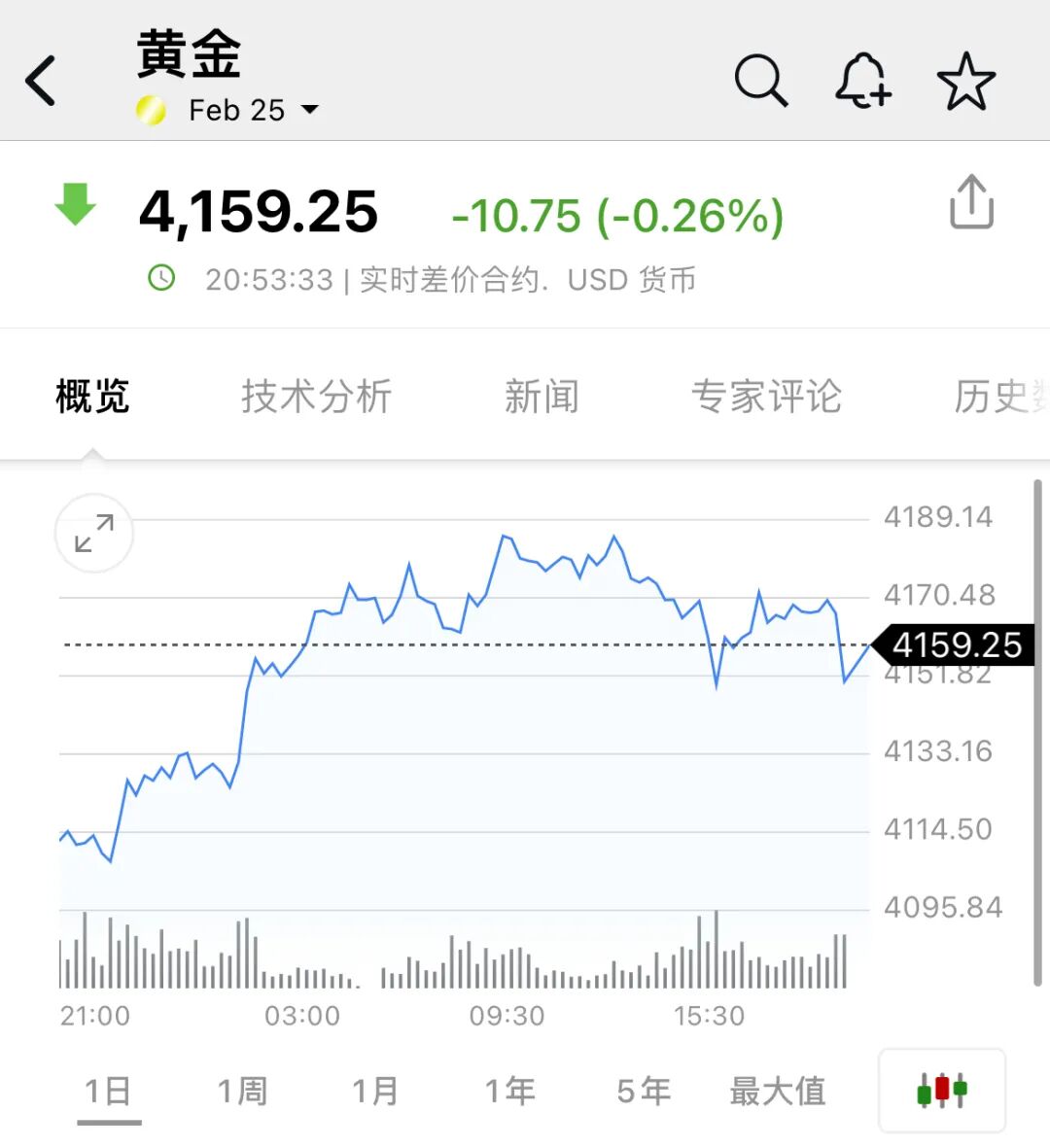
Task: Select the 专家评论 tab
Action: (766, 397)
